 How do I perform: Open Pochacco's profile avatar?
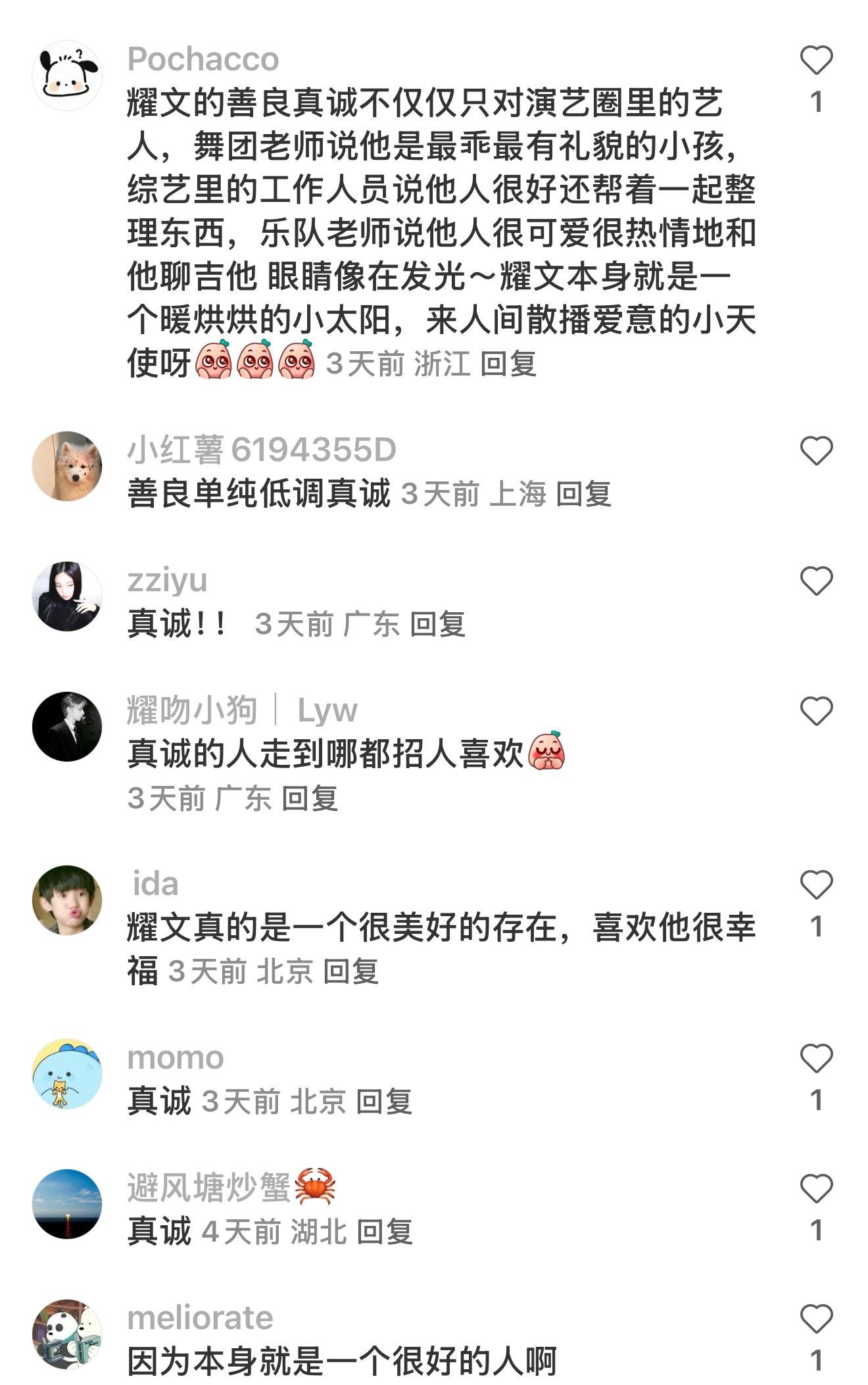point(67,75)
